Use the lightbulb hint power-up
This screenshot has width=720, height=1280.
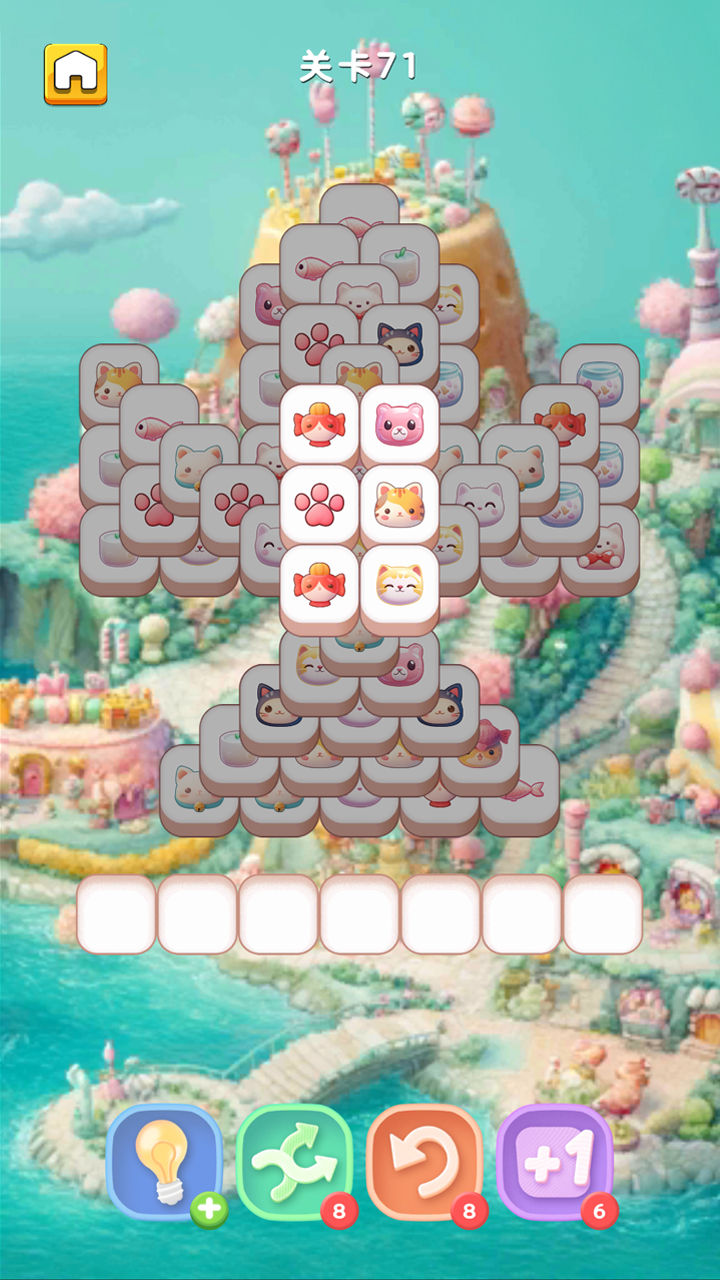164,1161
